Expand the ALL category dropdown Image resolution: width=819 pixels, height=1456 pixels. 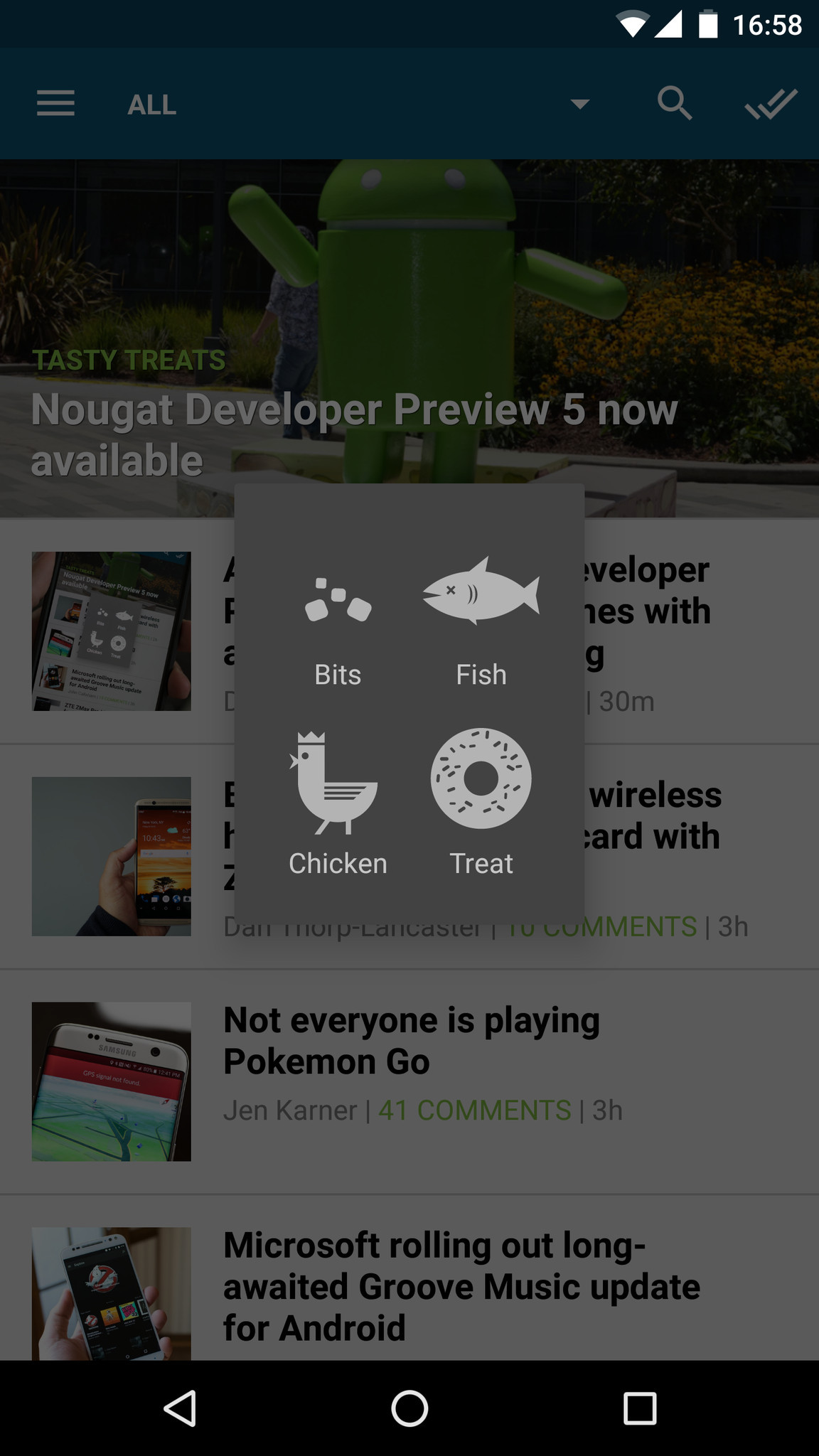pyautogui.click(x=579, y=104)
